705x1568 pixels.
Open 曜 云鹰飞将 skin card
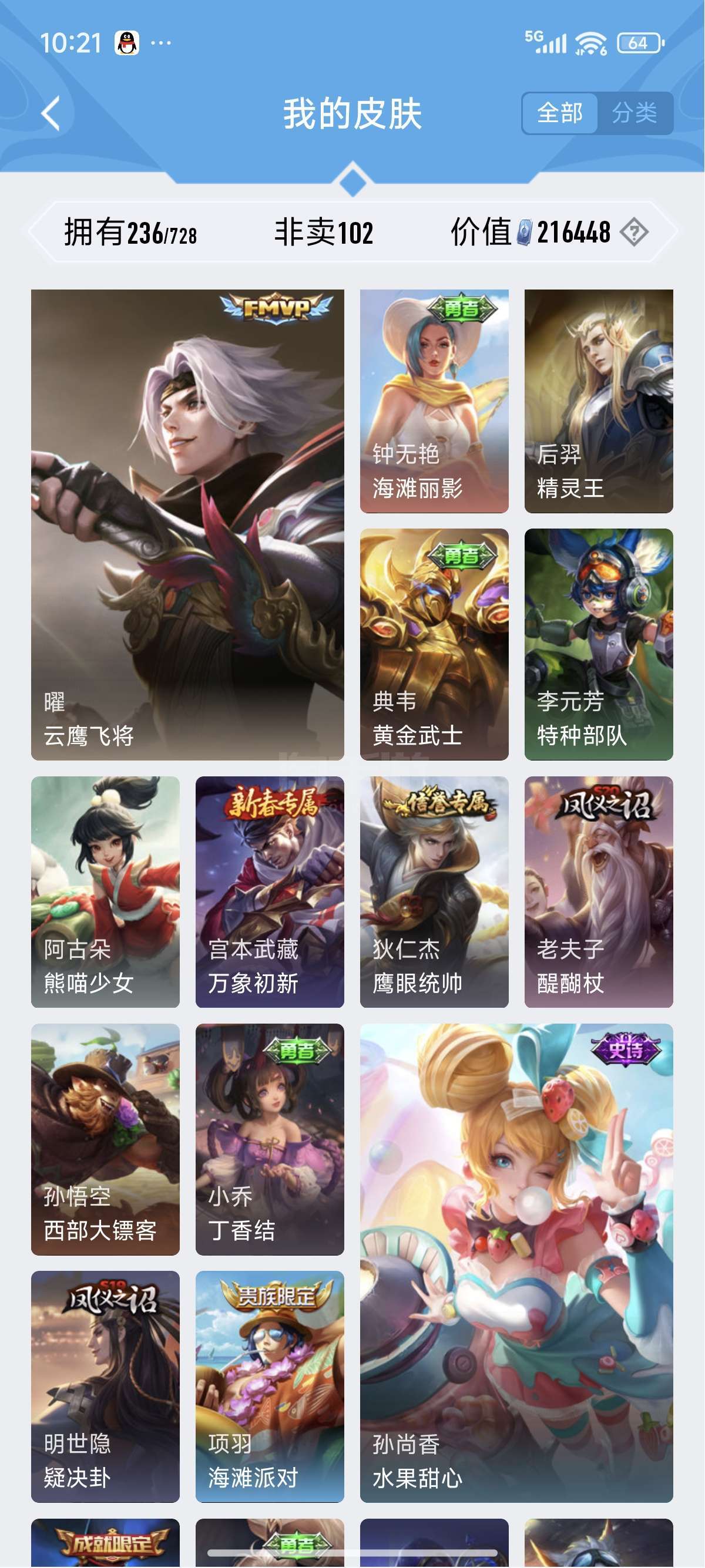click(187, 524)
